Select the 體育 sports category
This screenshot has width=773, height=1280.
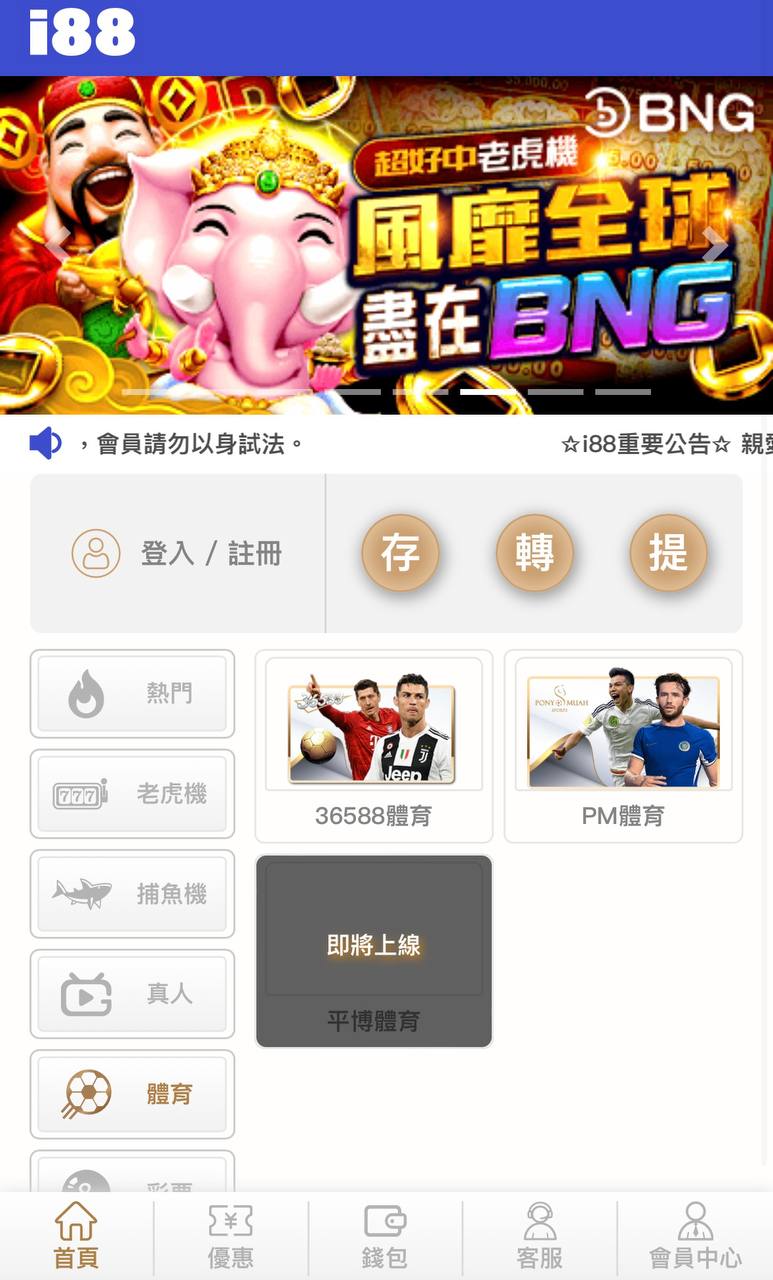click(x=132, y=1094)
